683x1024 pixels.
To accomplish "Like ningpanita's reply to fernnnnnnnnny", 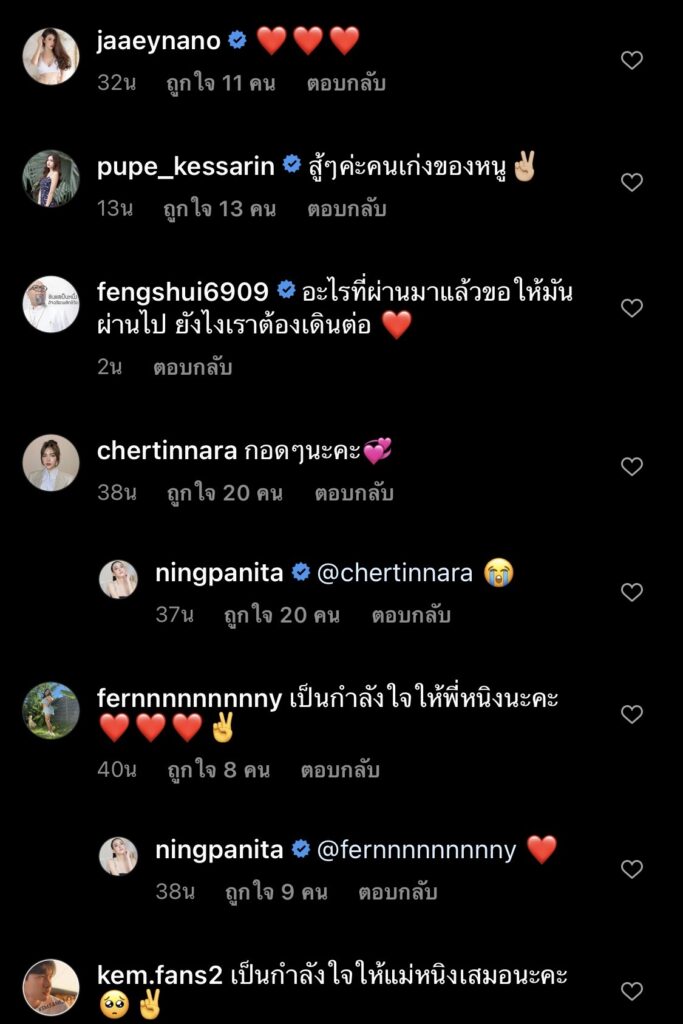I will point(632,869).
